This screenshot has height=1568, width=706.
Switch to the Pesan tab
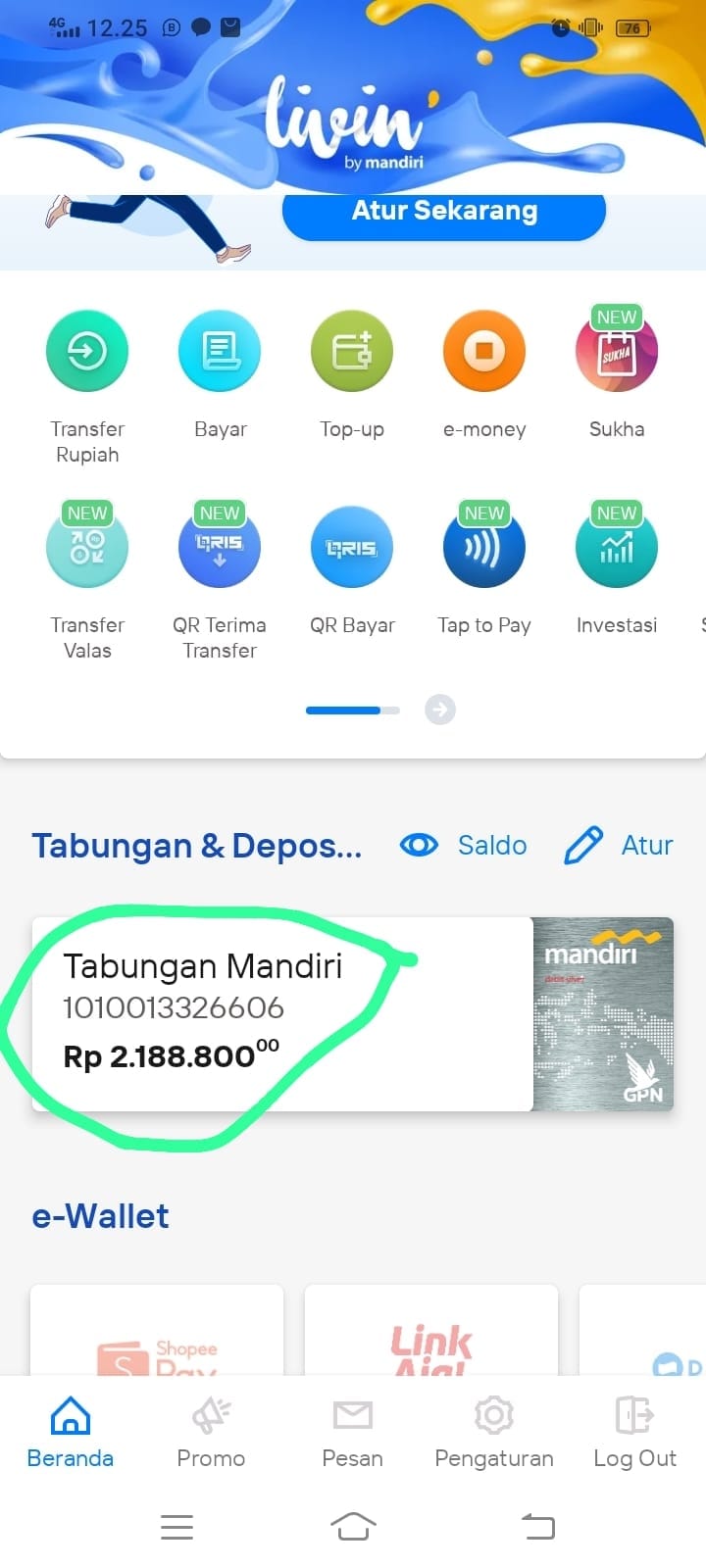tap(352, 1433)
